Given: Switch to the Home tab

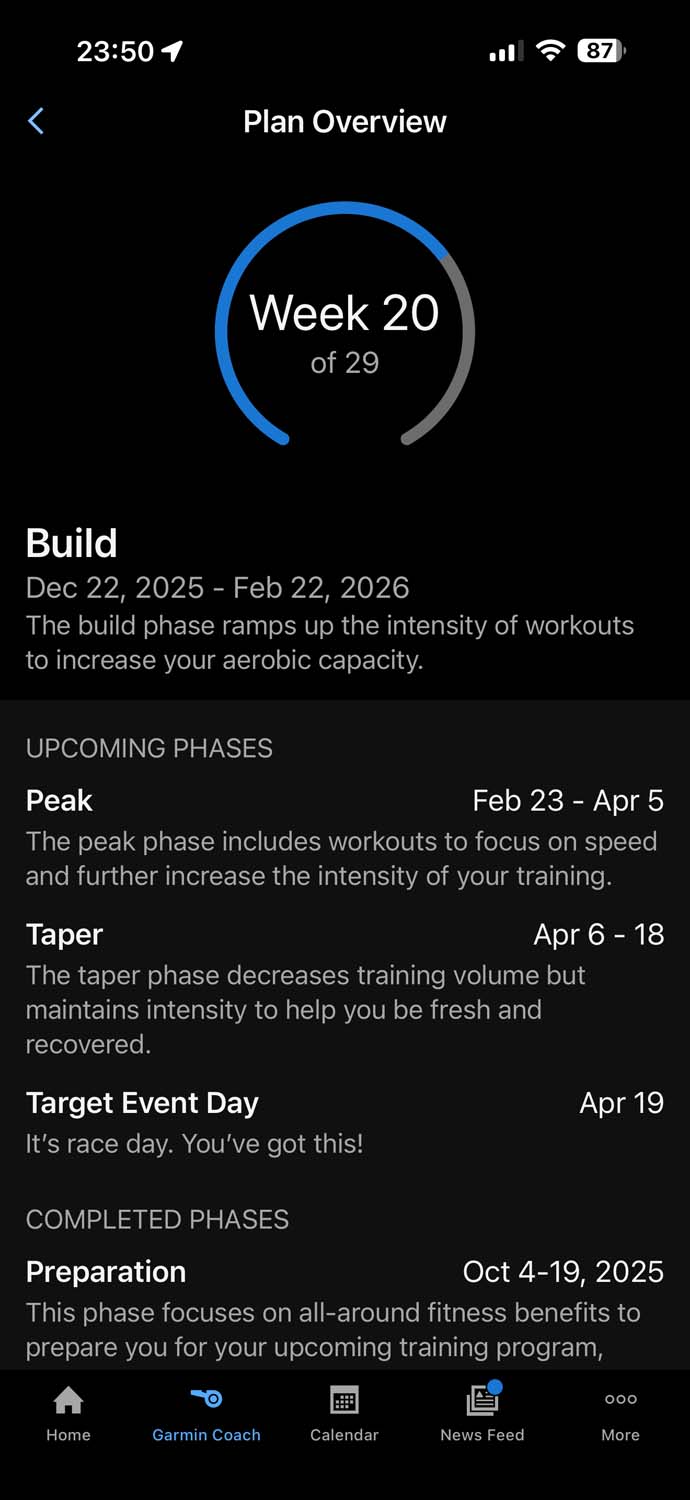Looking at the screenshot, I should (68, 1413).
